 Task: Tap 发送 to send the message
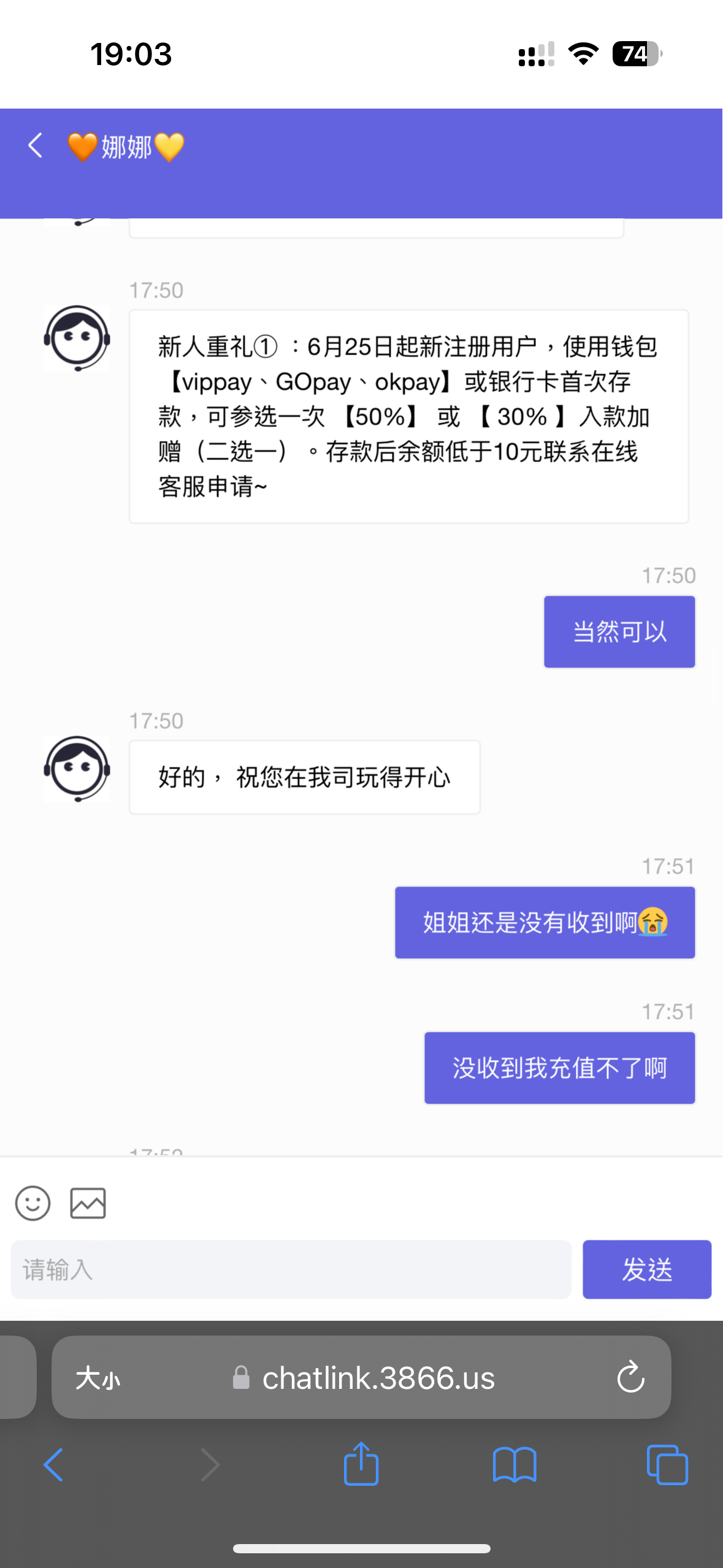(646, 1269)
